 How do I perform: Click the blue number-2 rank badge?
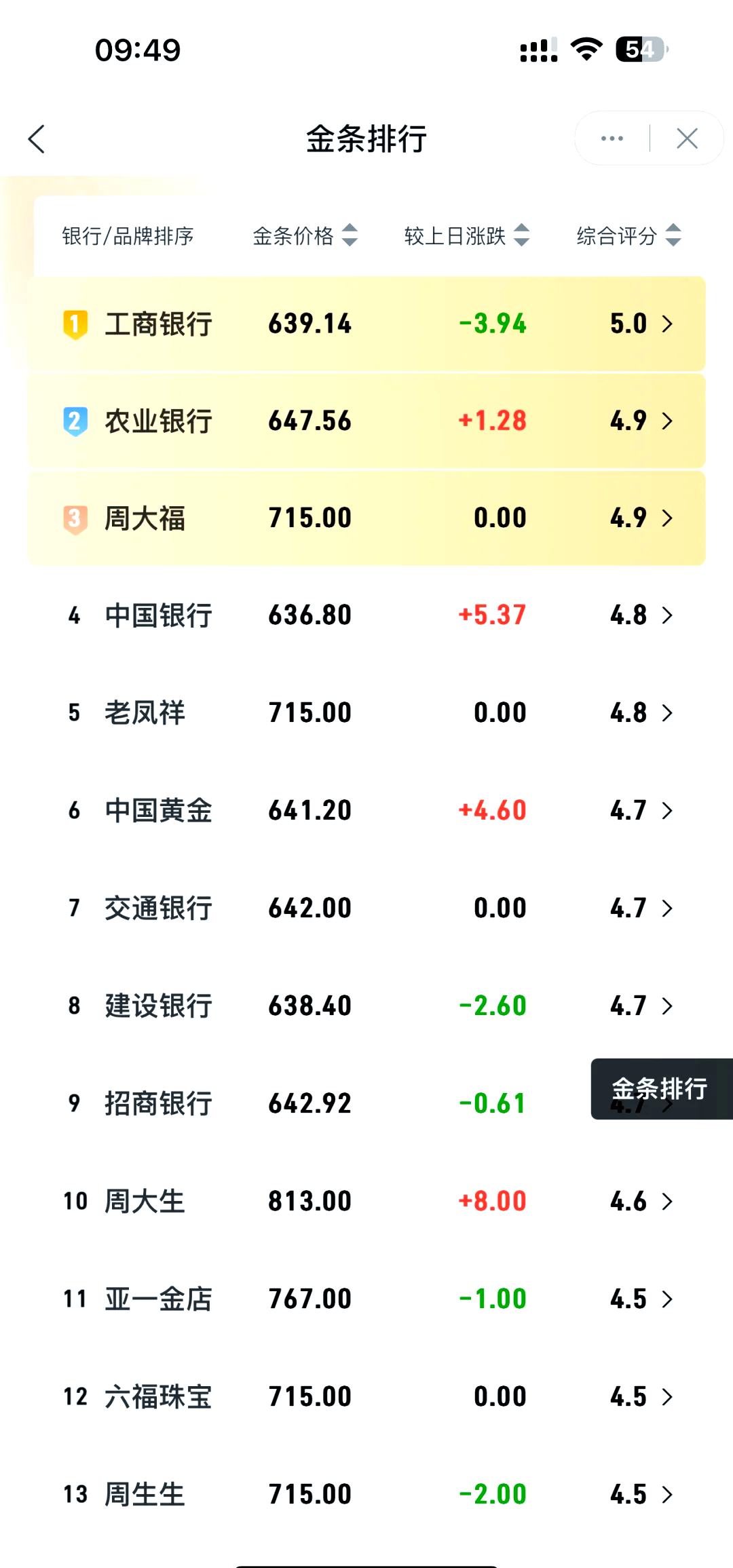74,421
